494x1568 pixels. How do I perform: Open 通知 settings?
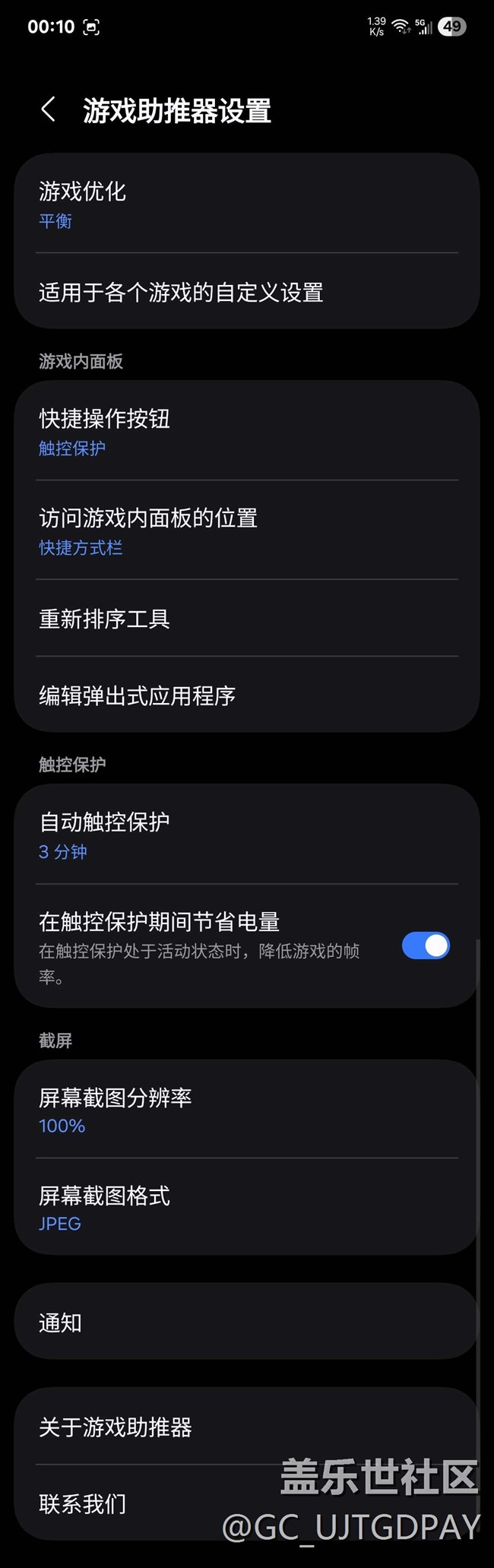pyautogui.click(x=247, y=1322)
